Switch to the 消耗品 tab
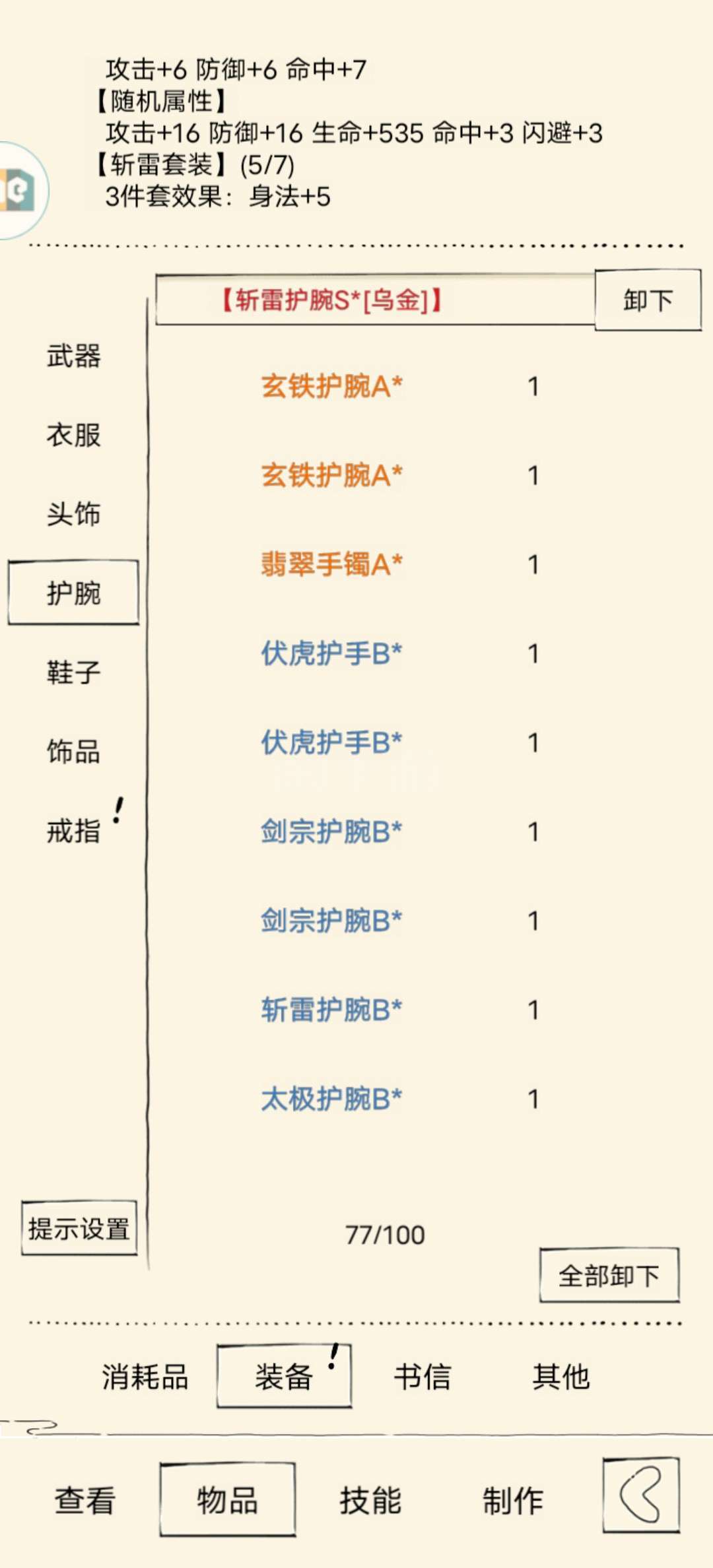The image size is (713, 1568). tap(145, 1377)
